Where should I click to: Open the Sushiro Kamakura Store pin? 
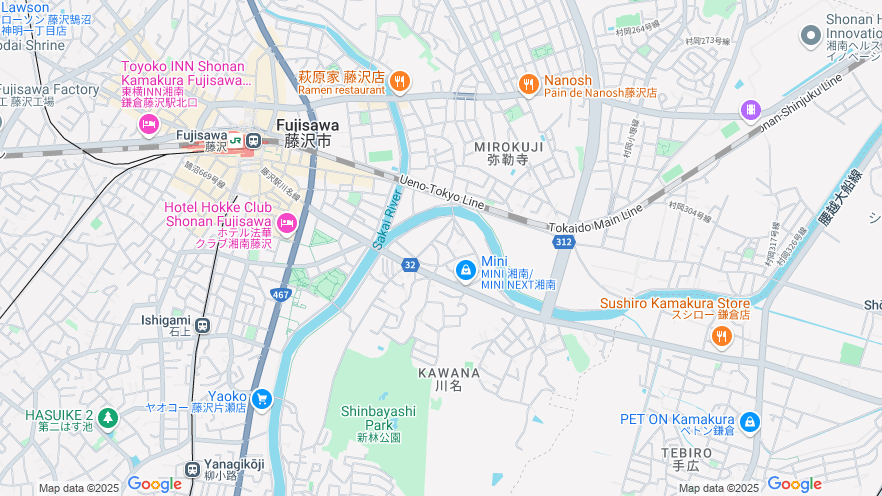click(721, 337)
